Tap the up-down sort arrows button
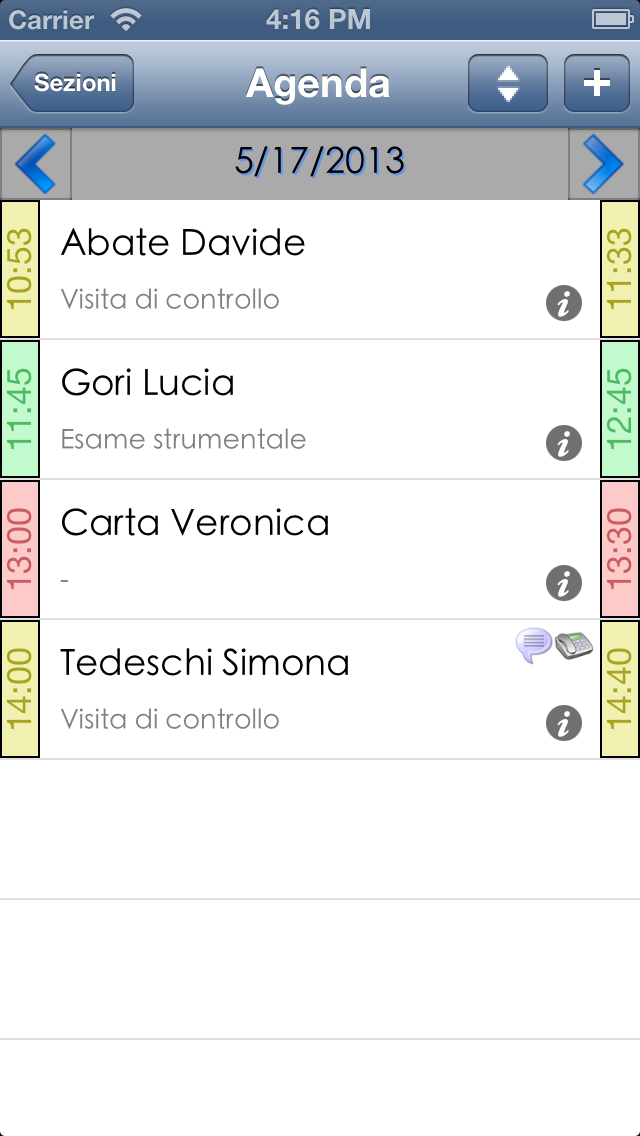Image resolution: width=640 pixels, height=1136 pixels. point(507,83)
